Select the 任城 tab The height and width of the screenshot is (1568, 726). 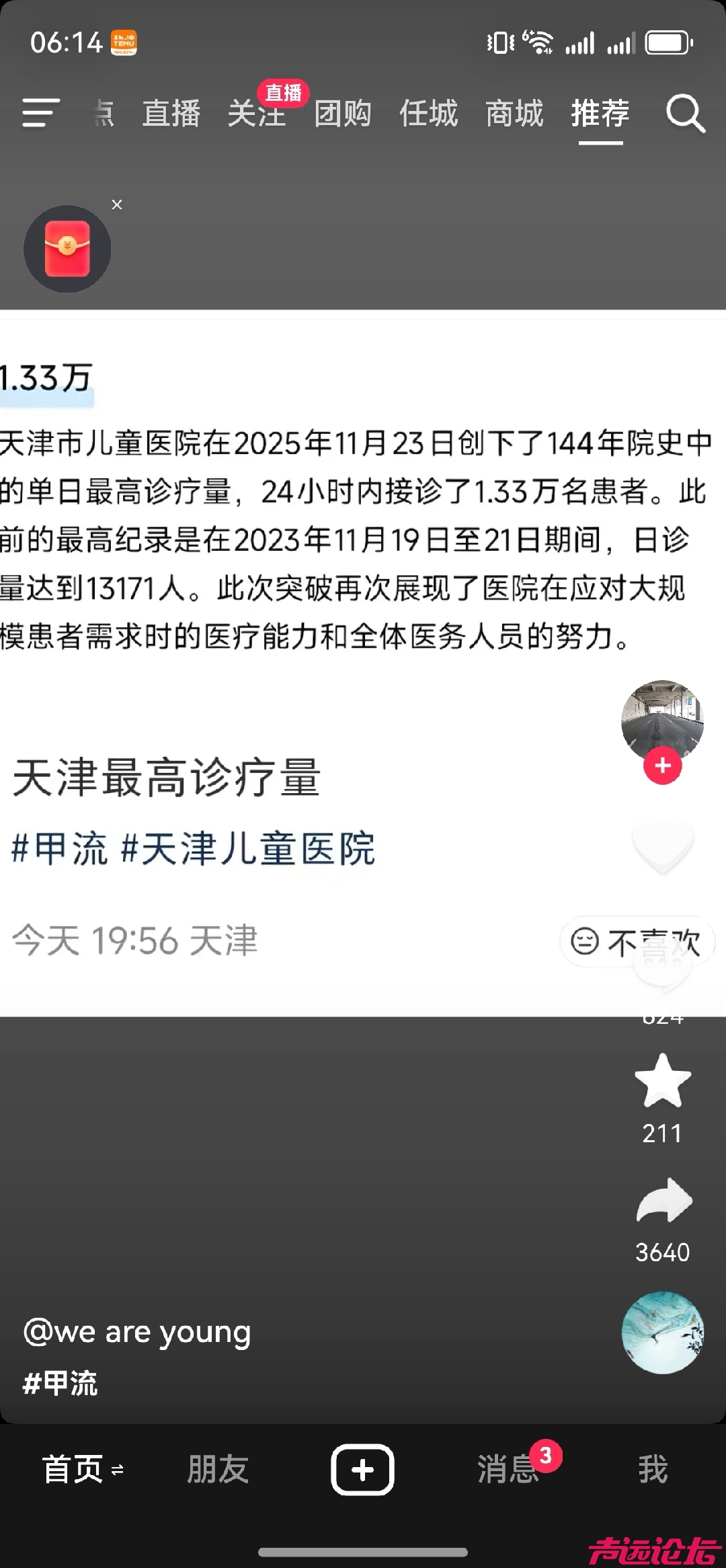coord(428,113)
